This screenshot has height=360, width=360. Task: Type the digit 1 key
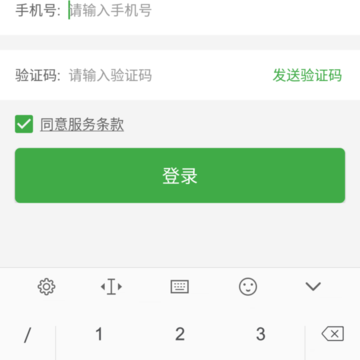pyautogui.click(x=99, y=334)
